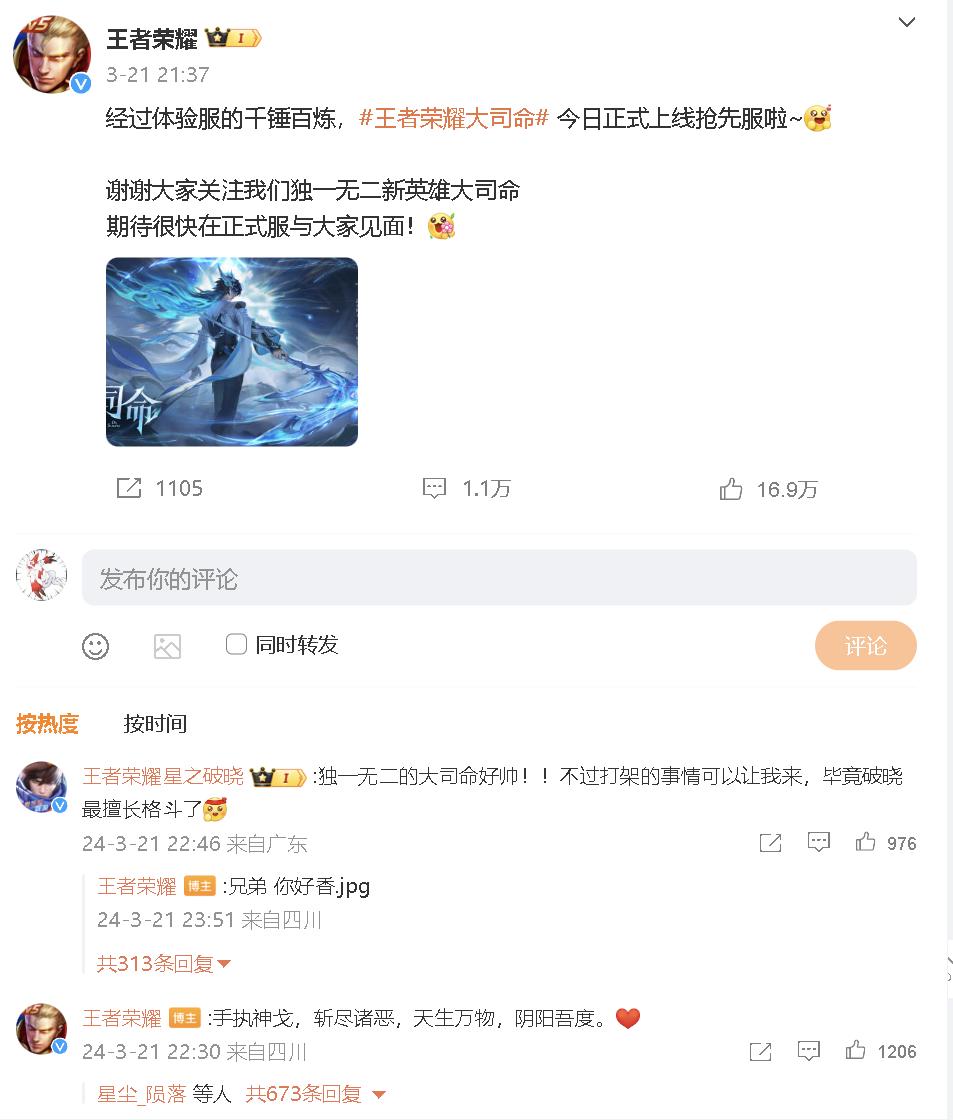This screenshot has height=1120, width=953.
Task: Attach an image to the comment
Action: pyautogui.click(x=167, y=646)
